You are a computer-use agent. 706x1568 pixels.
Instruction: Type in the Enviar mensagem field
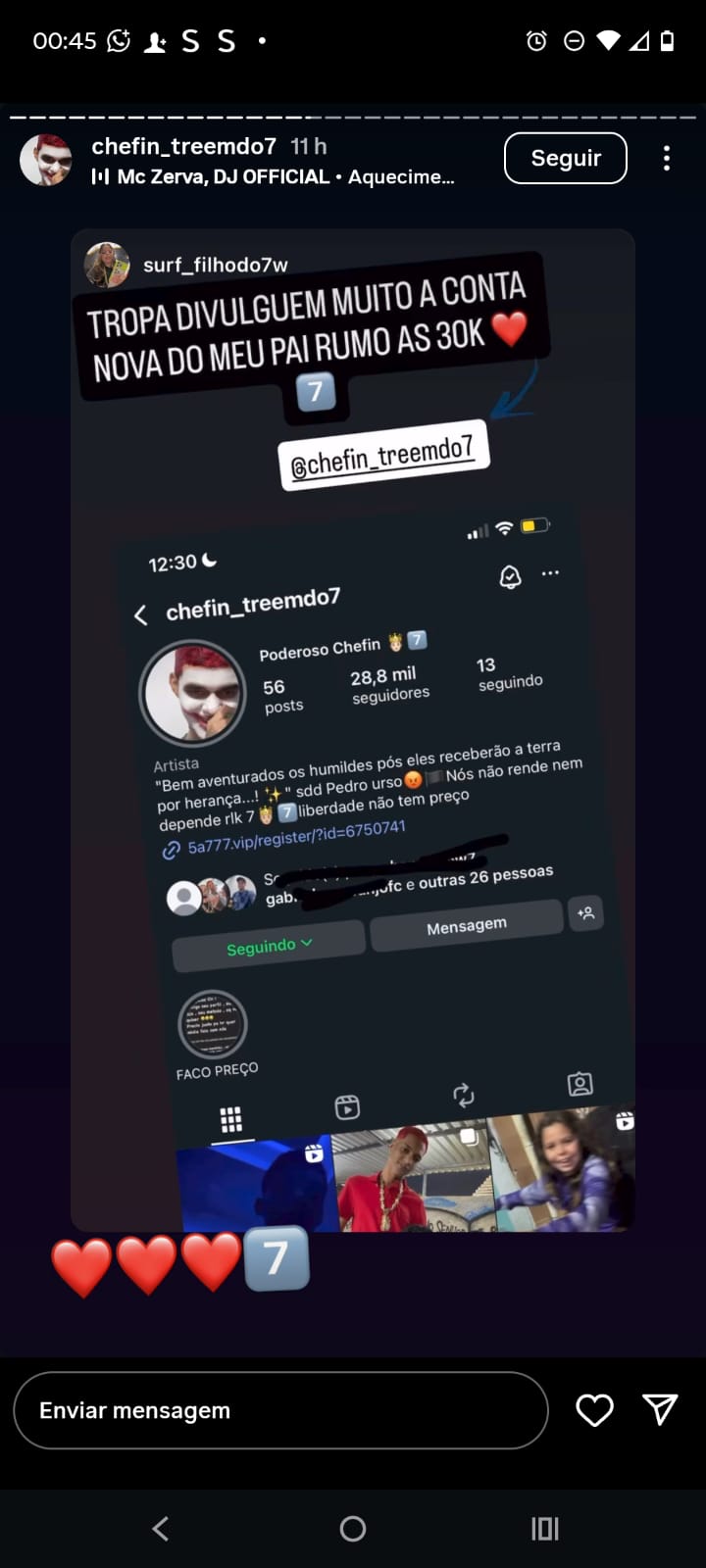(x=279, y=1410)
